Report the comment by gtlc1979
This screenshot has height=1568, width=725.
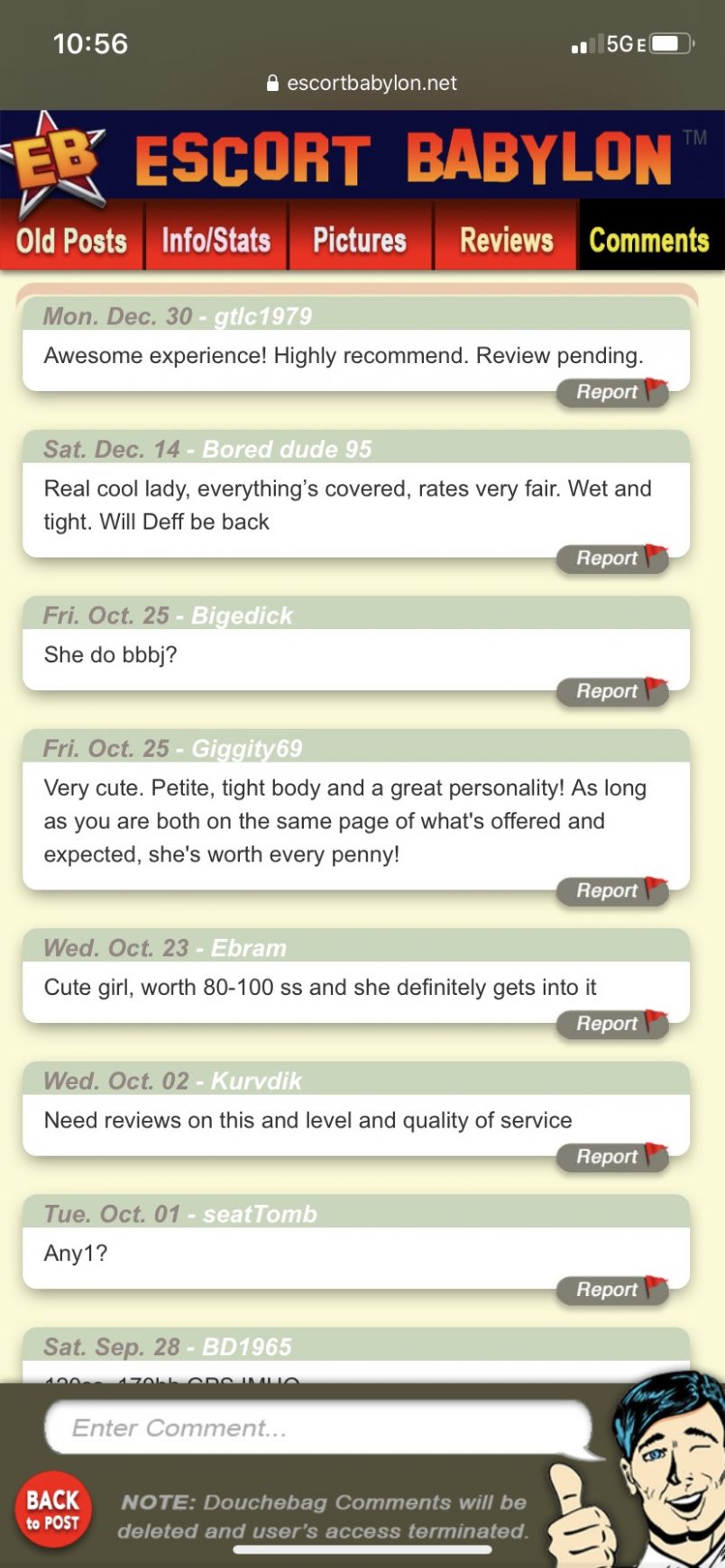point(612,392)
